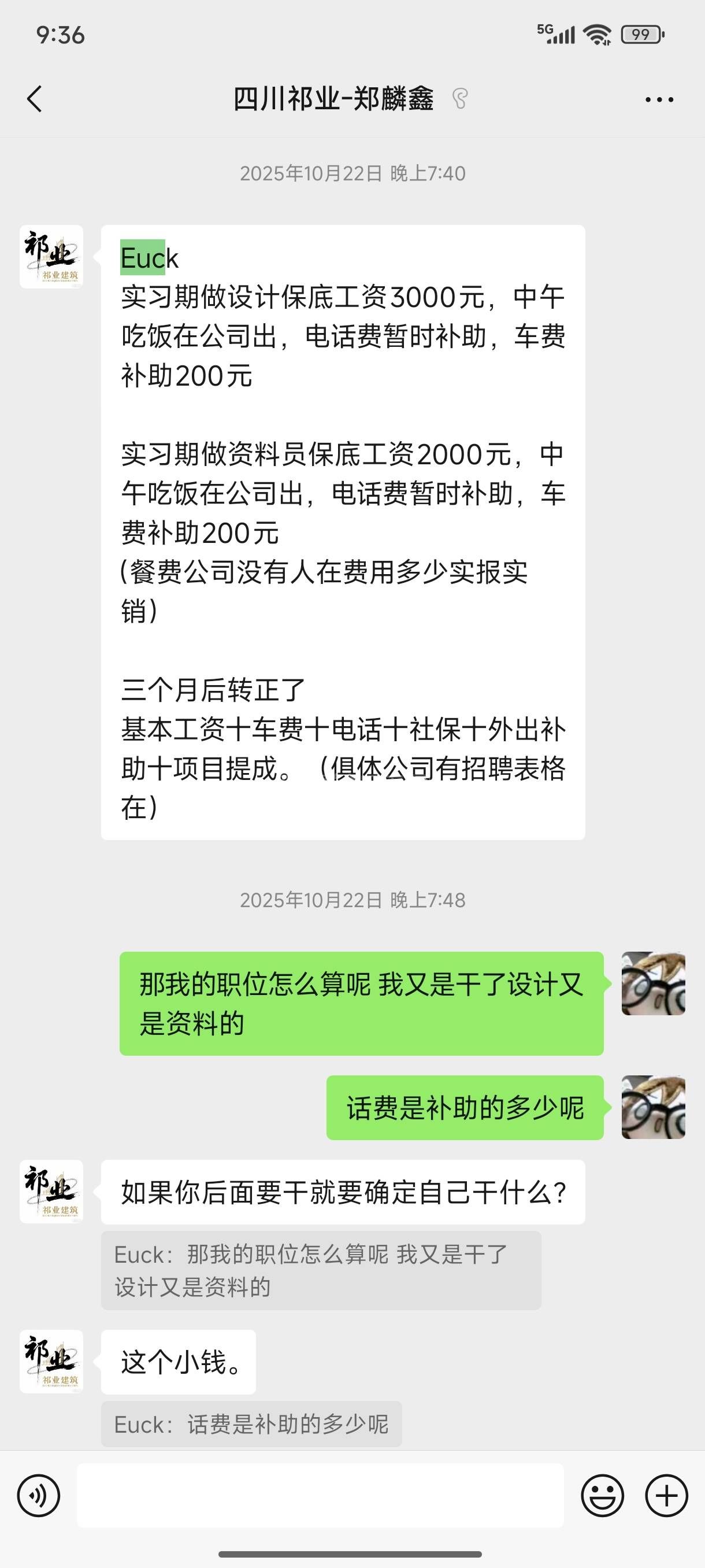
Task: Open the plus attachment menu
Action: (x=666, y=1496)
